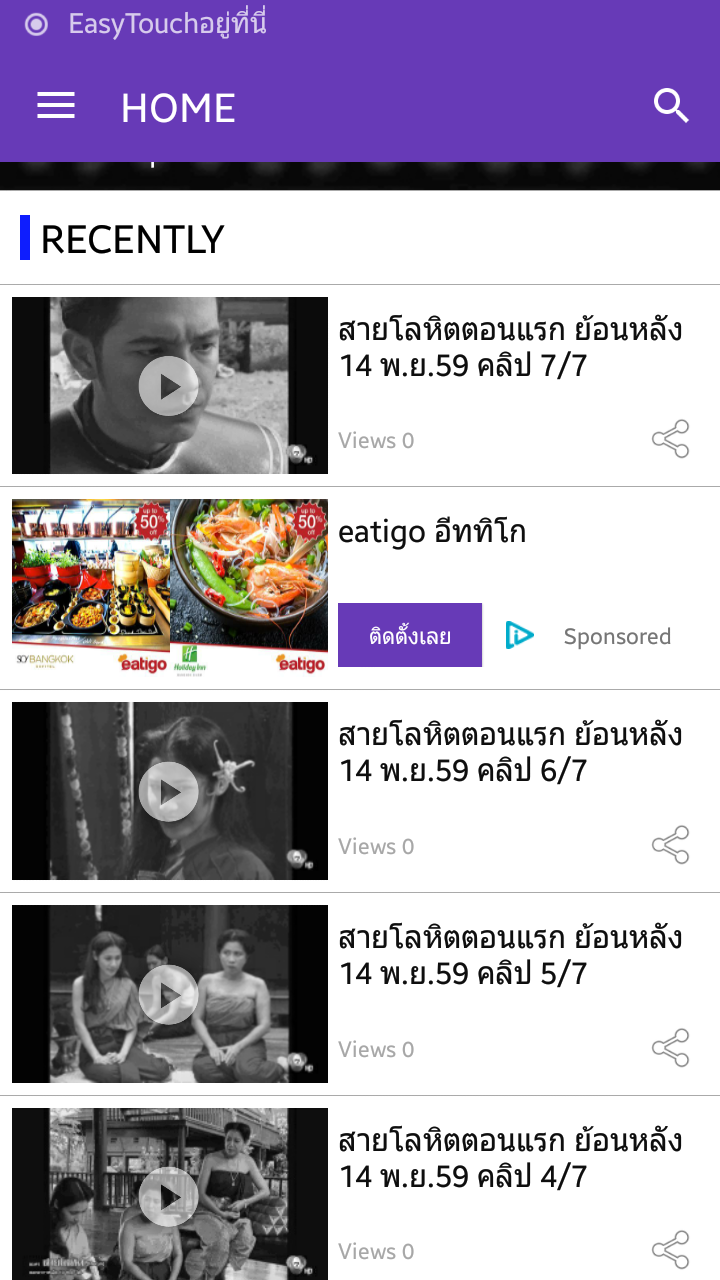Play the คลิป 6/7 video thumbnail
The image size is (720, 1280).
169,791
